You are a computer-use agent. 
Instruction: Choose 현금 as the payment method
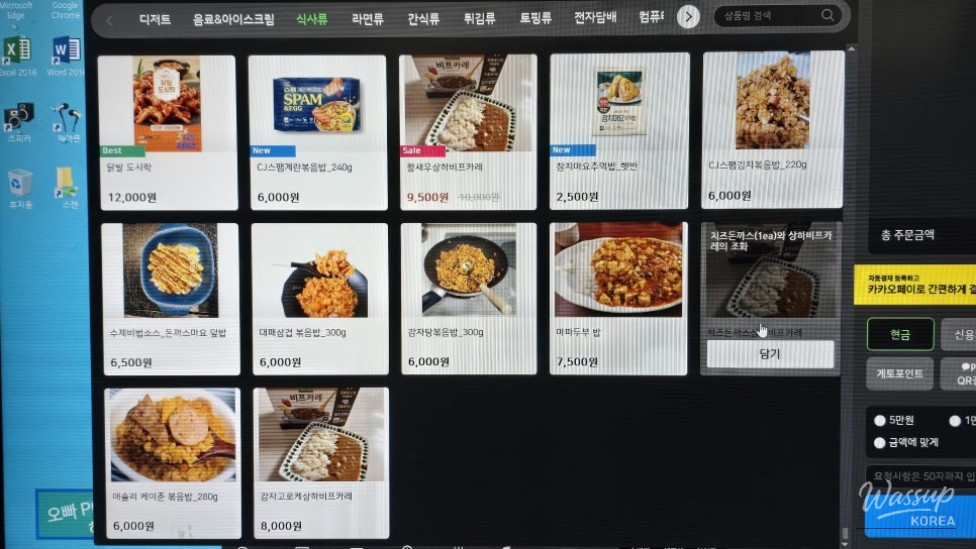900,334
